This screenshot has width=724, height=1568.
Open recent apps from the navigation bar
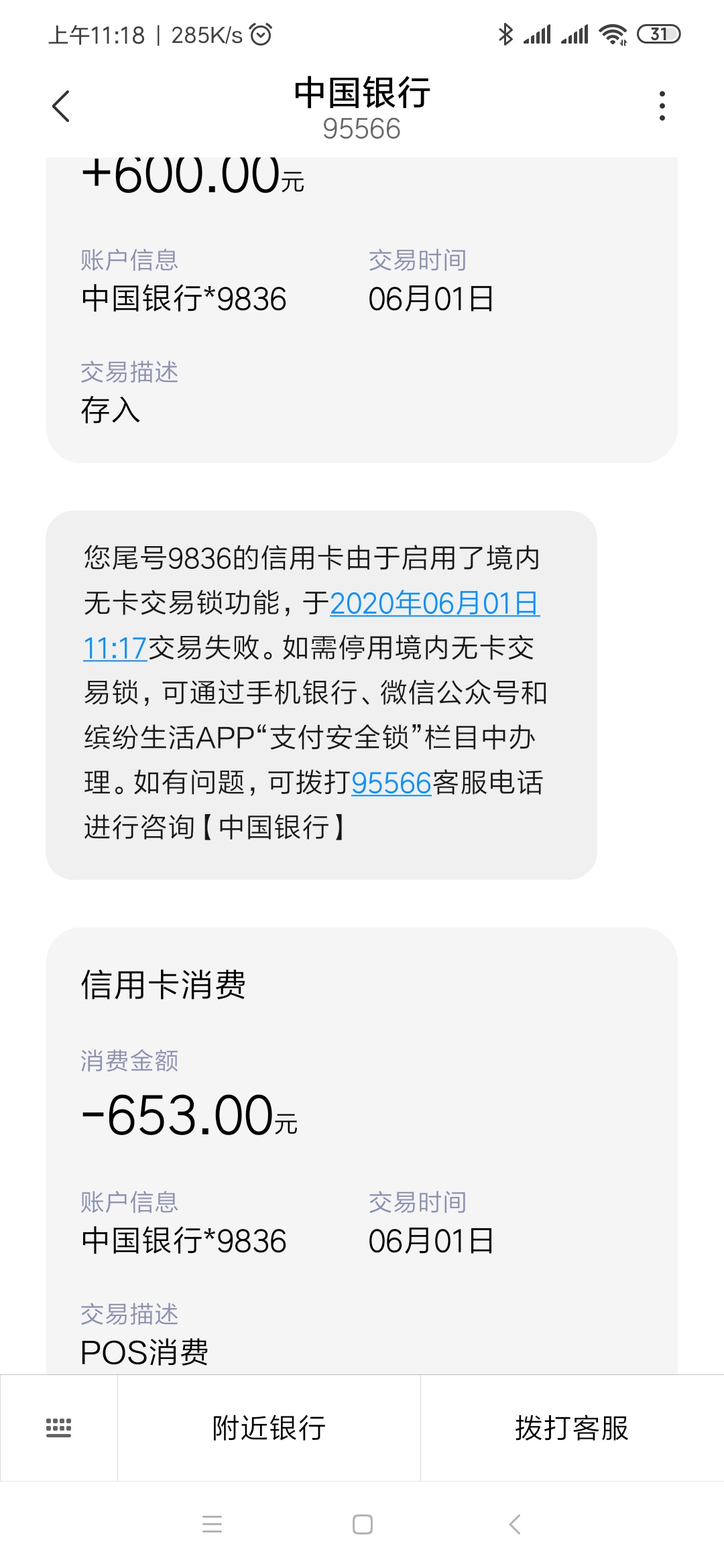[212, 1524]
